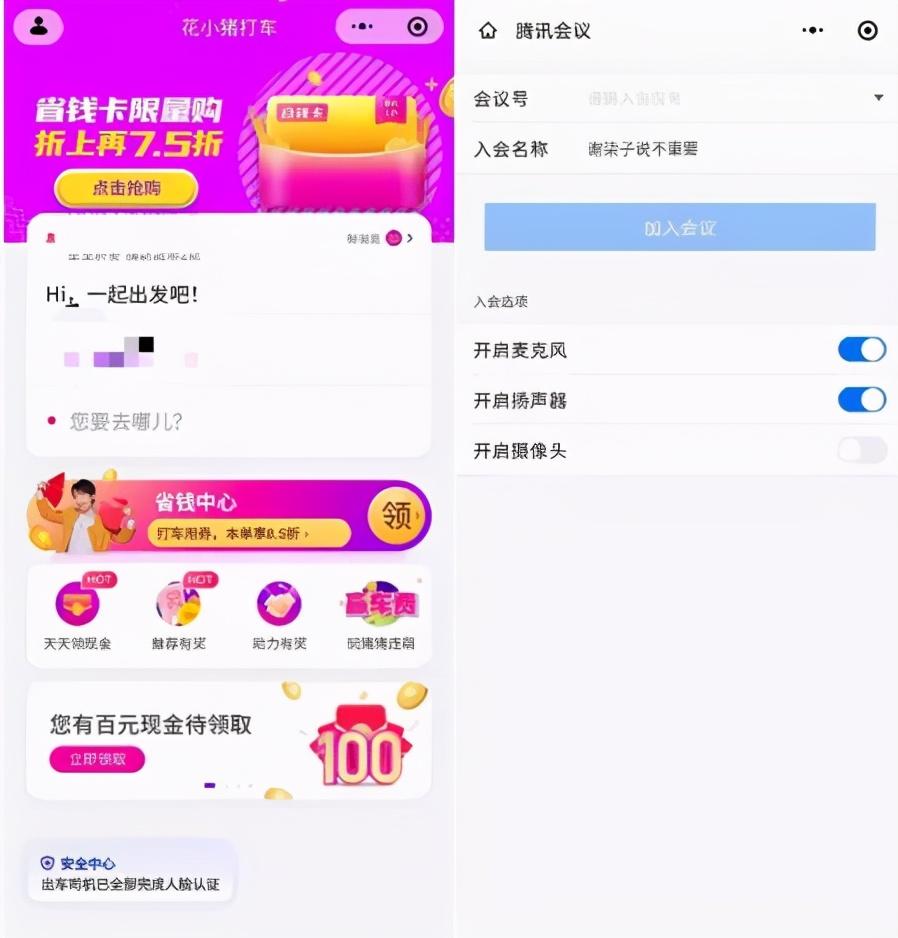Open the 安全中心 card
This screenshot has height=938, width=898.
[x=130, y=873]
